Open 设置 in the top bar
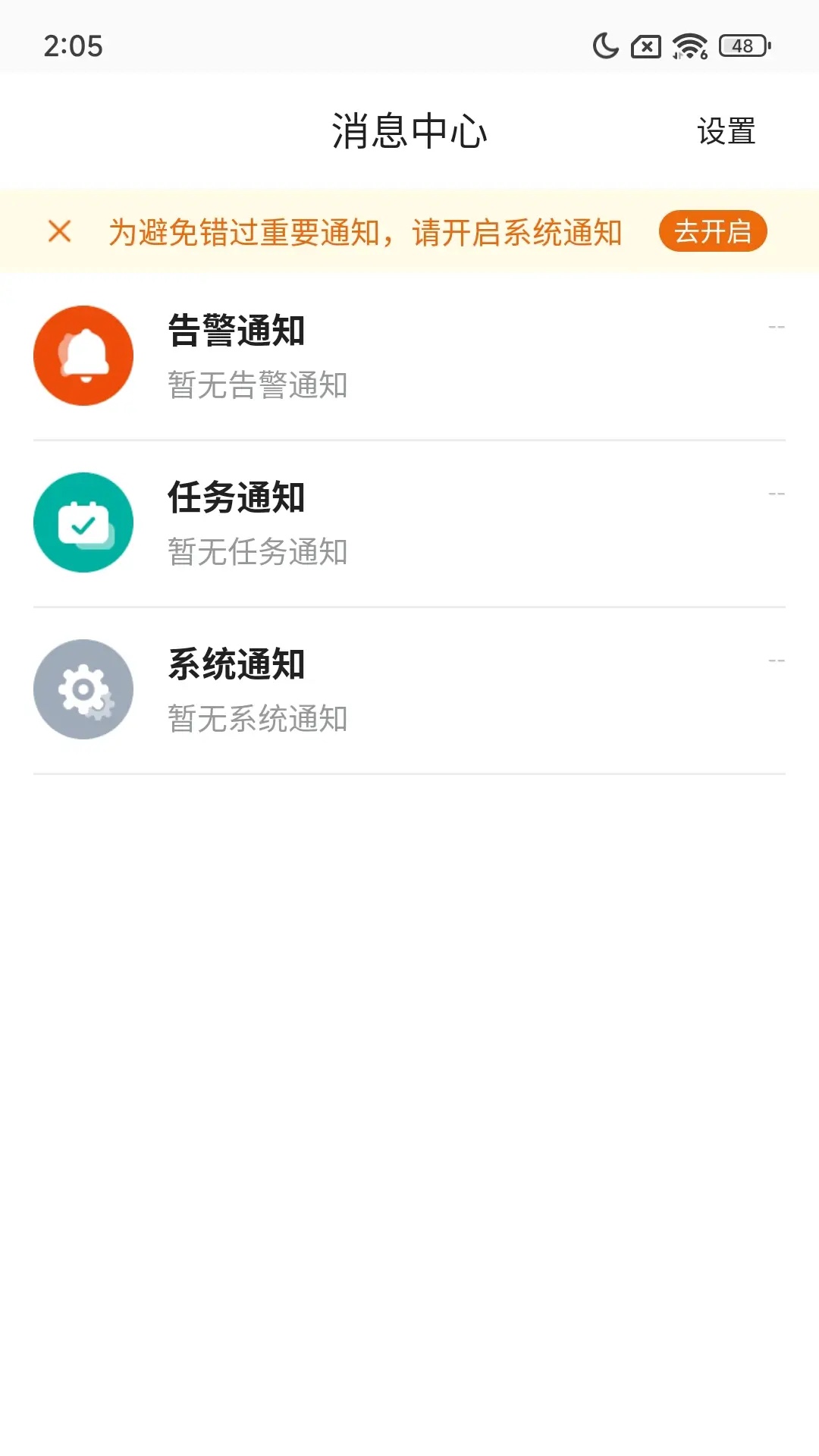 726,131
